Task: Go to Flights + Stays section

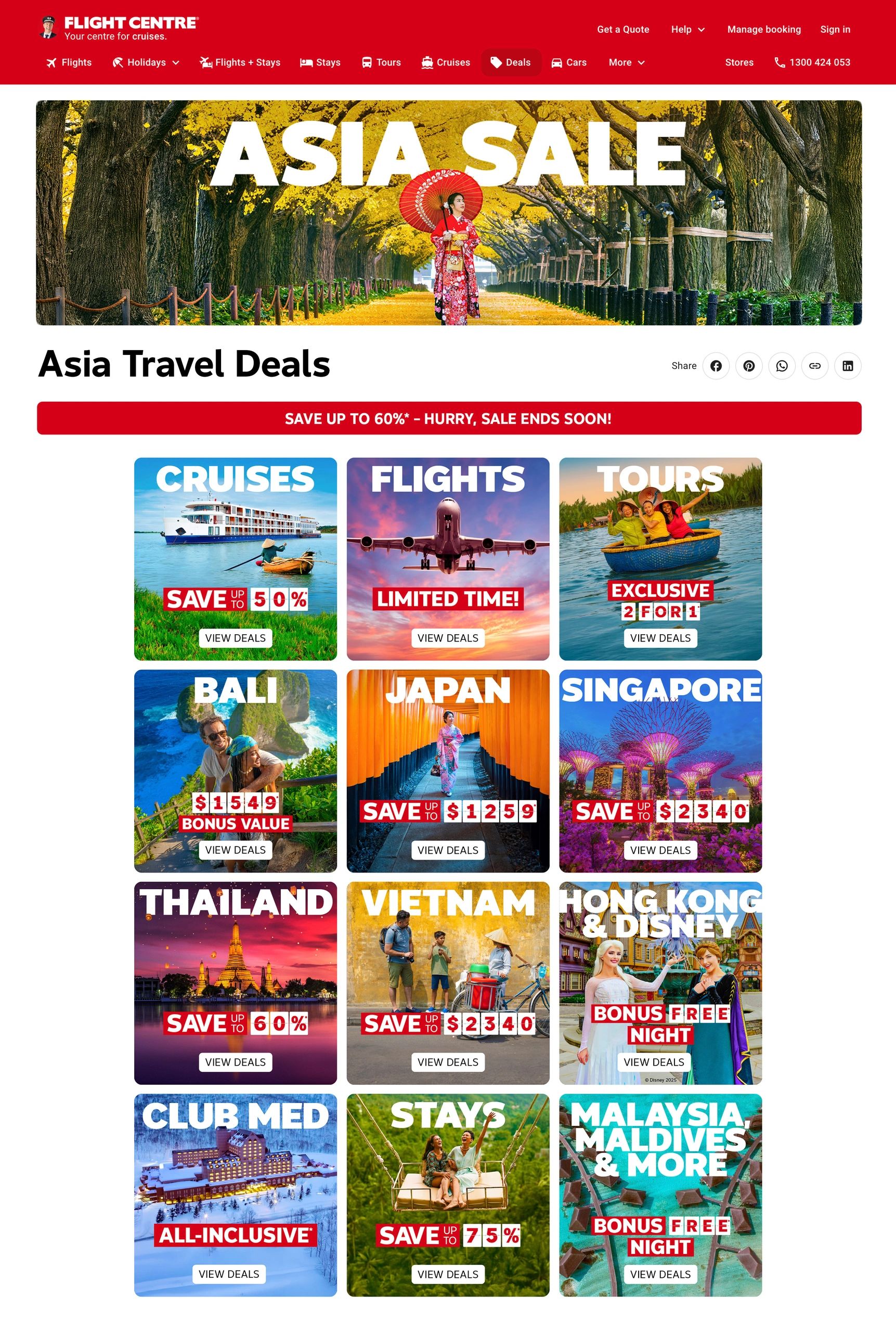Action: coord(240,62)
